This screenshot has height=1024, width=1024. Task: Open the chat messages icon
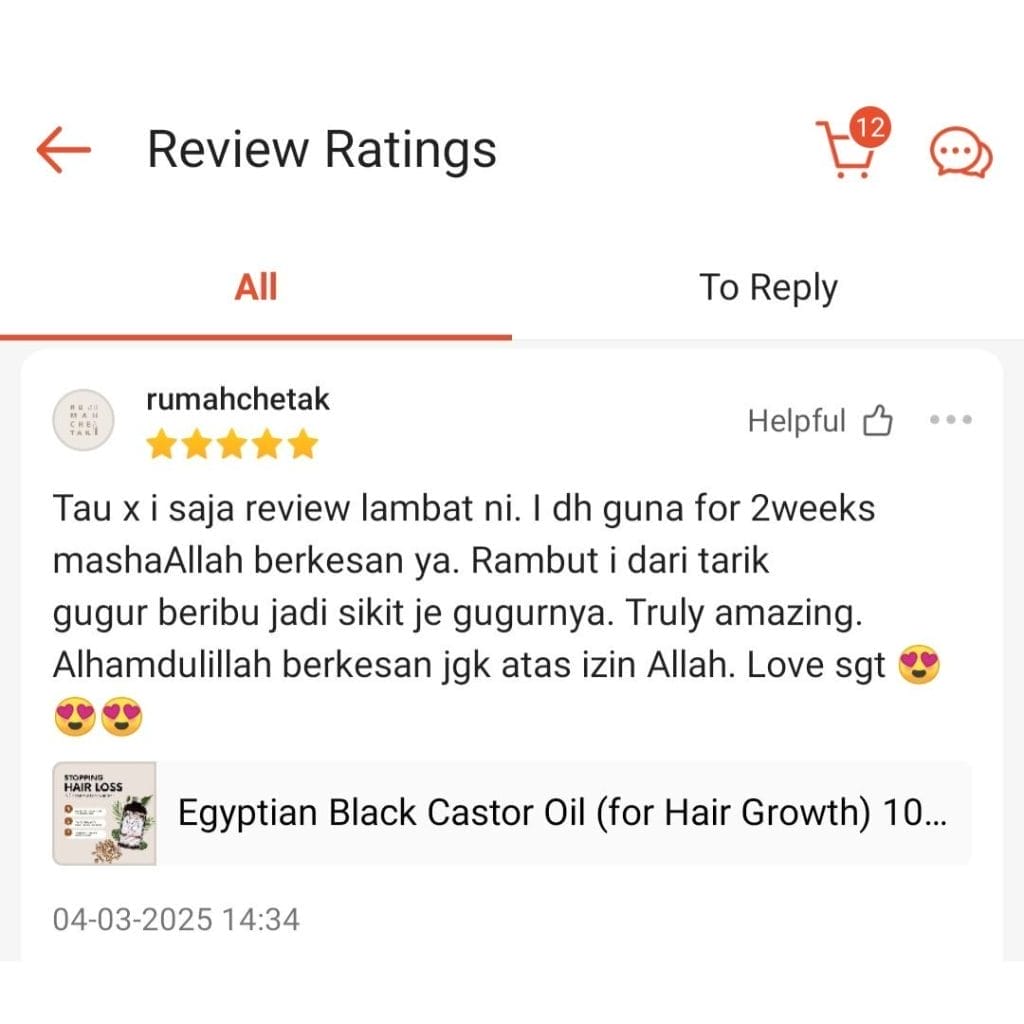point(960,153)
